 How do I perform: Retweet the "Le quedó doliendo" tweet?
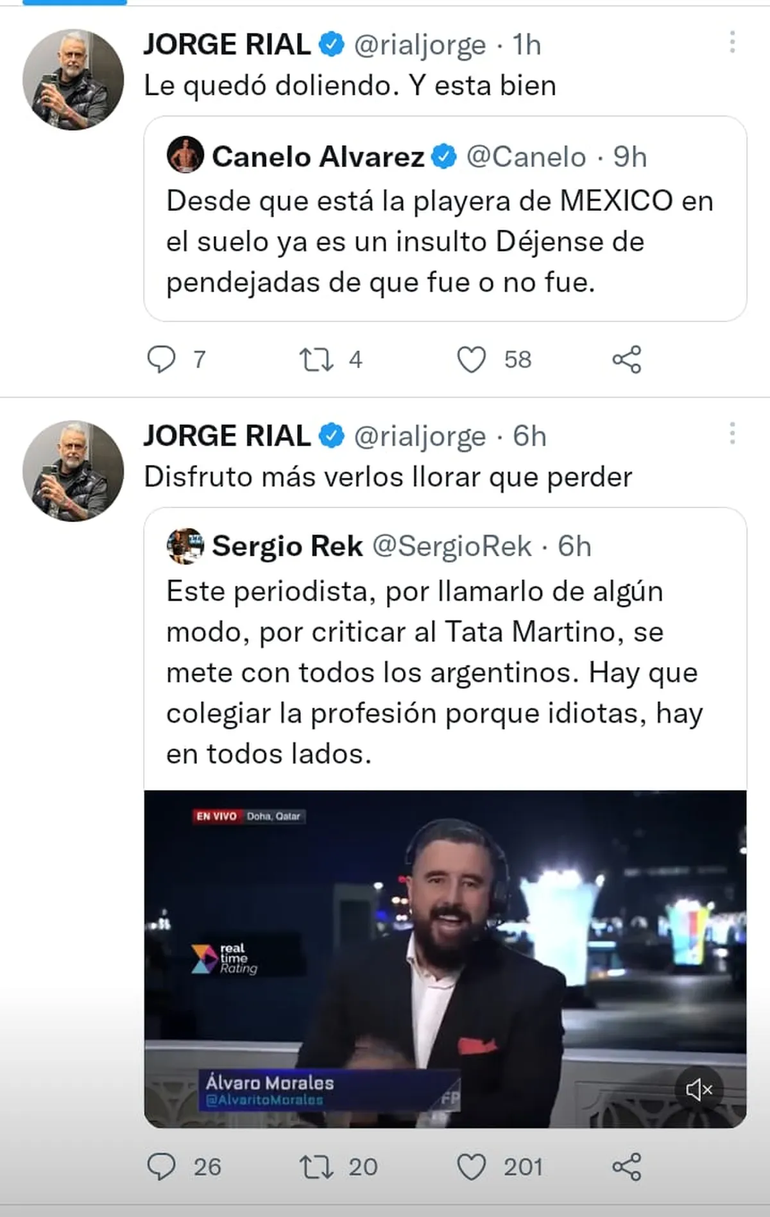click(317, 360)
